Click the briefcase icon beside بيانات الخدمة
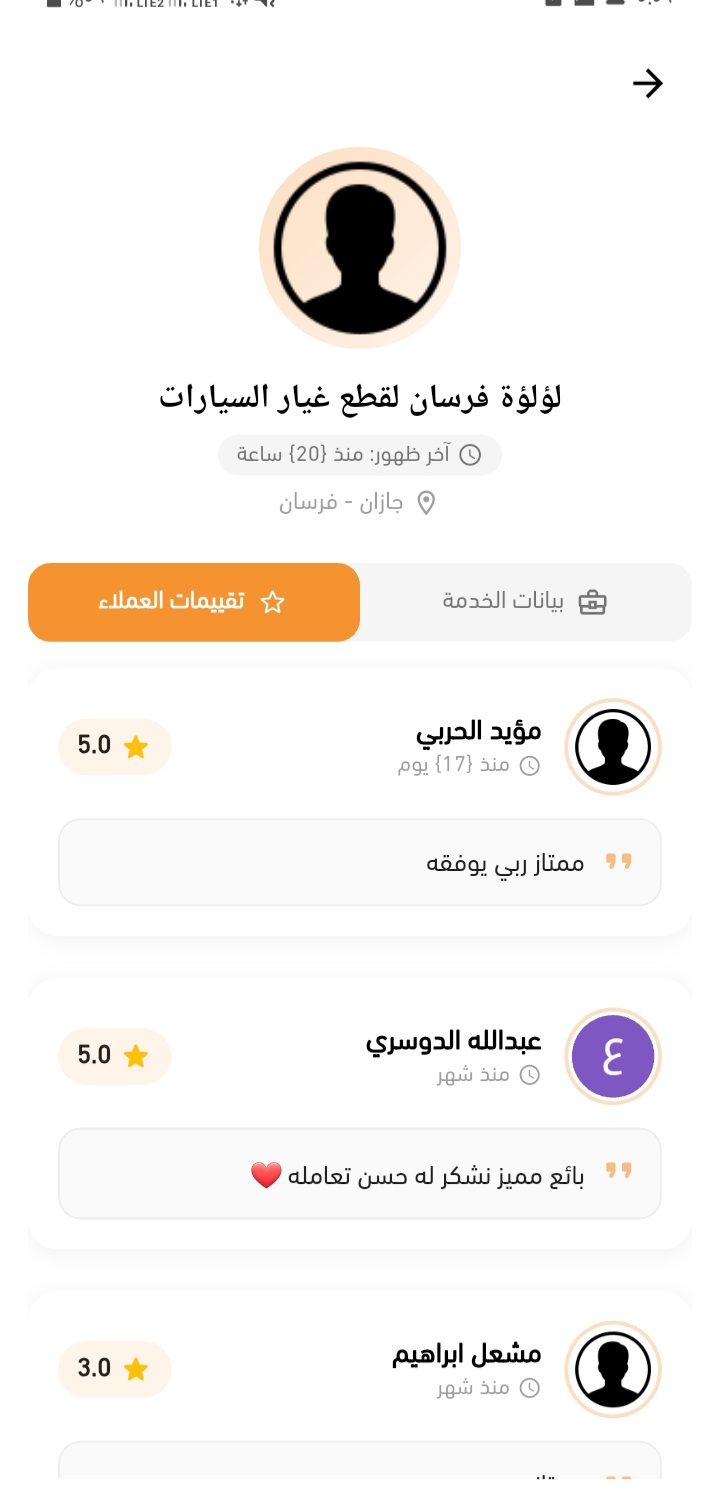 pos(594,601)
